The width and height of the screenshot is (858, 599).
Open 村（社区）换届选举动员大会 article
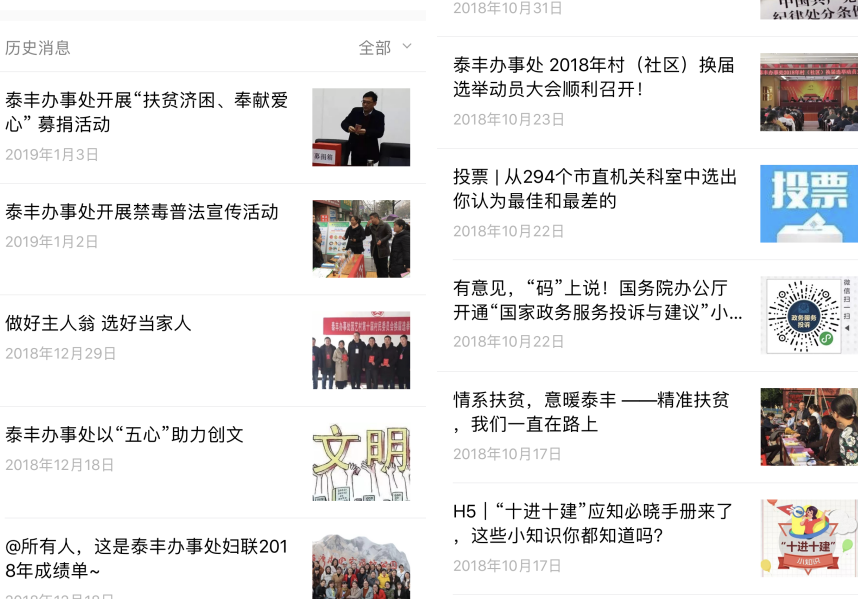593,77
